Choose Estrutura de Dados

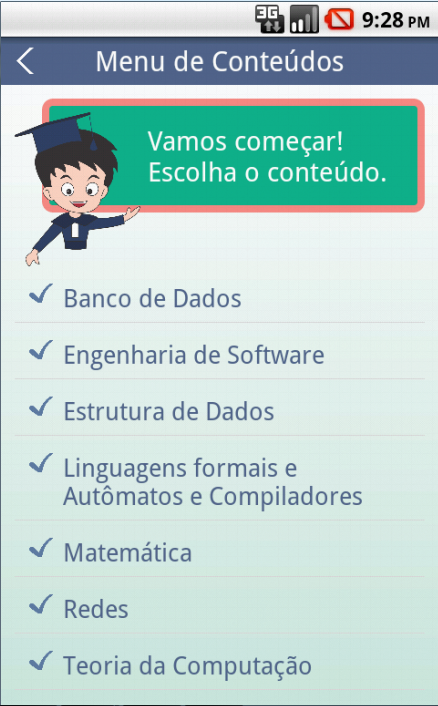219,410
